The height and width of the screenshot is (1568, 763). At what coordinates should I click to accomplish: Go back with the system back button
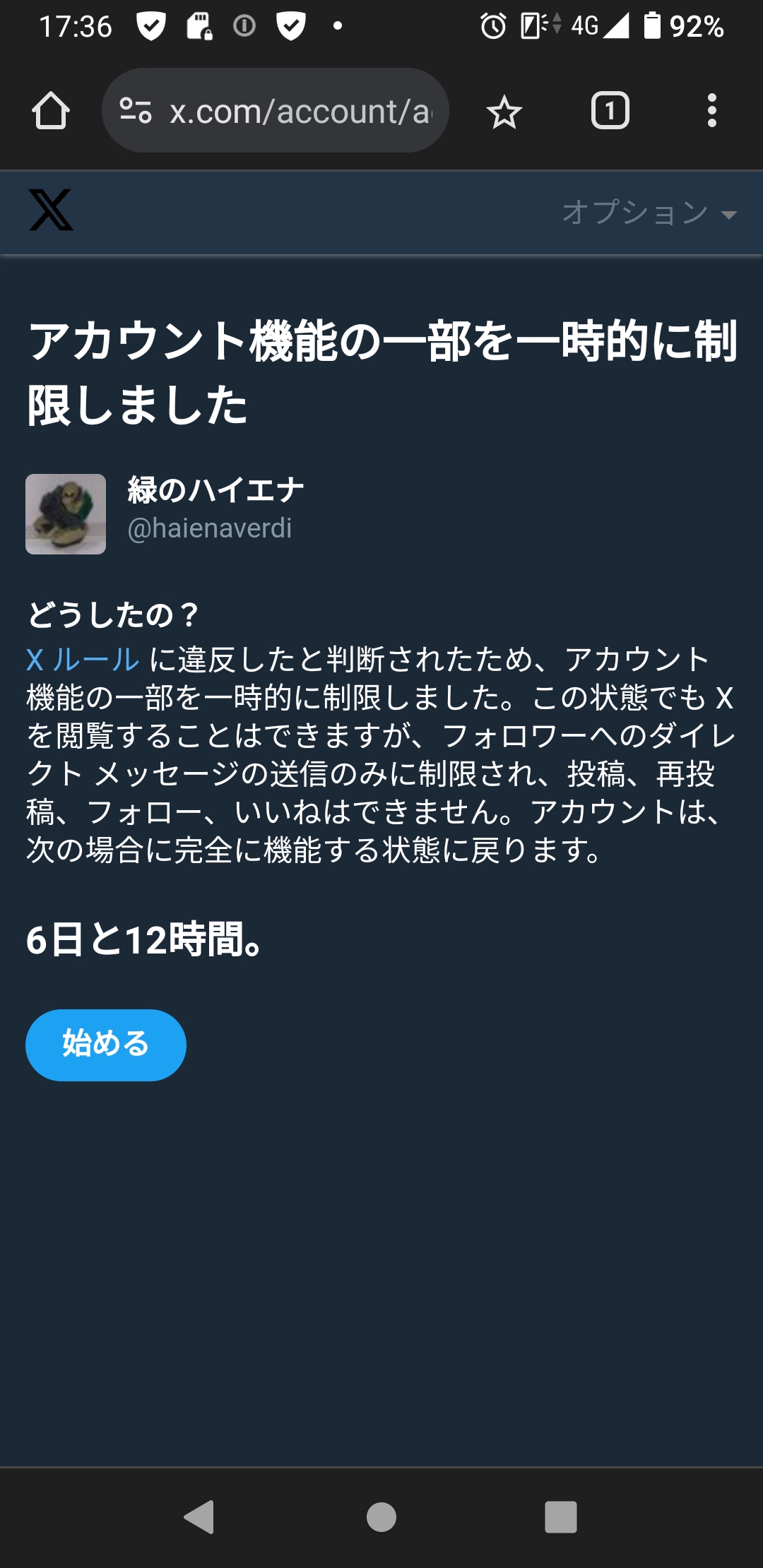(199, 1516)
